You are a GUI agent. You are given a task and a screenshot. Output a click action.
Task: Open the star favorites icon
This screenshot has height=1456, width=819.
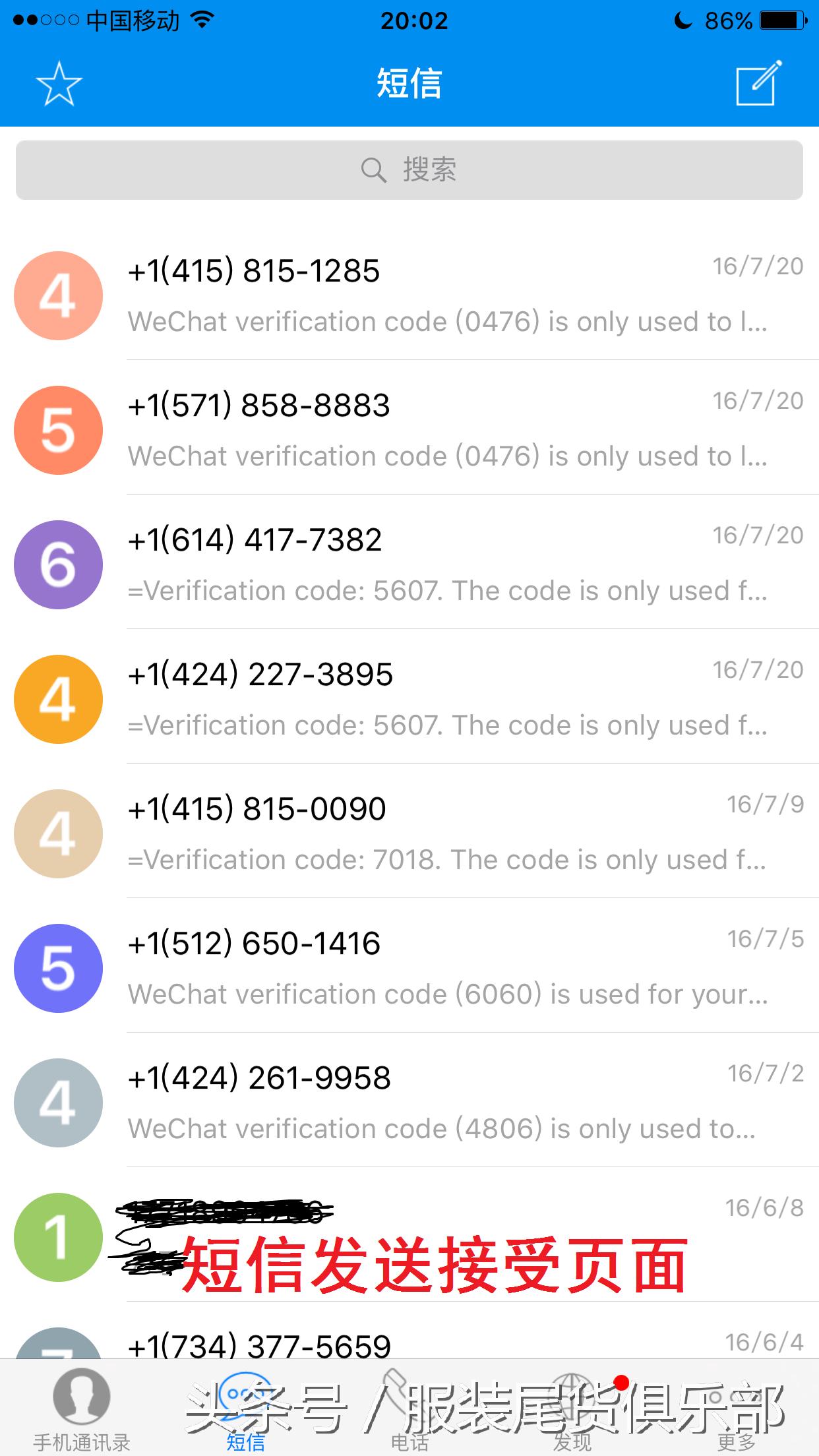(59, 84)
